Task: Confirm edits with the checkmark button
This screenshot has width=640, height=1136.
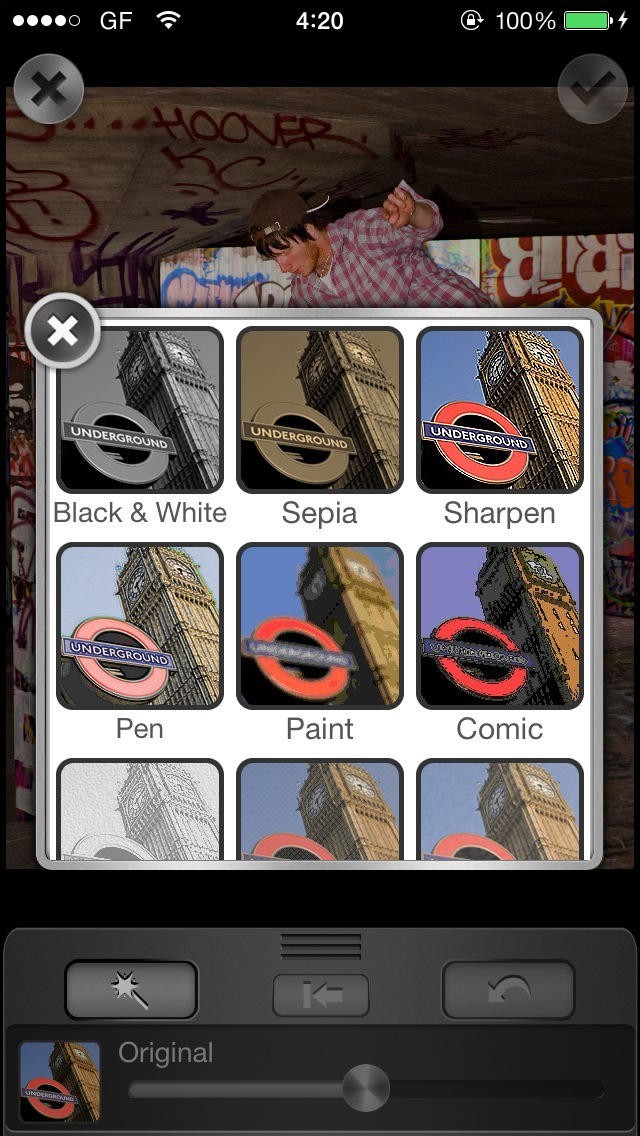Action: 592,90
